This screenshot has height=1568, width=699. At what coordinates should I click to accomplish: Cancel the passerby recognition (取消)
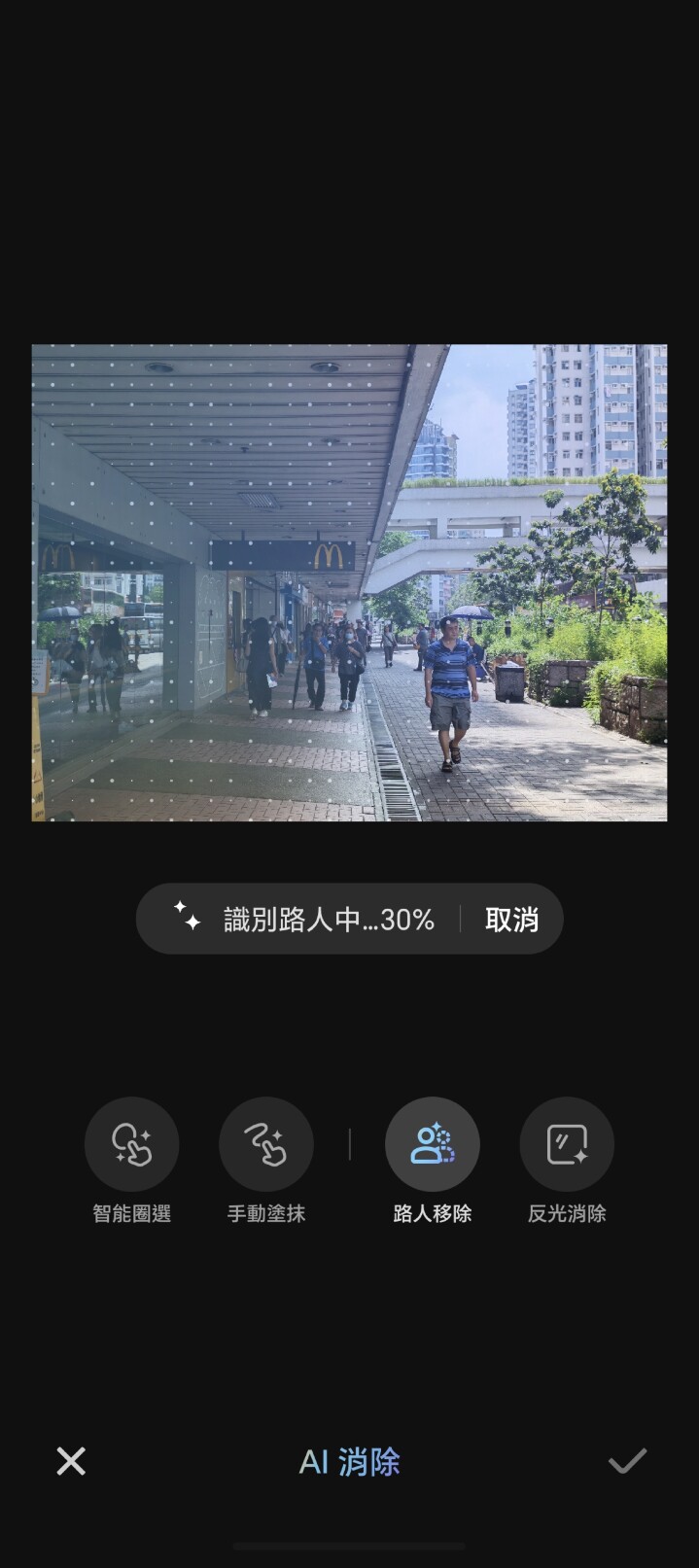click(511, 920)
